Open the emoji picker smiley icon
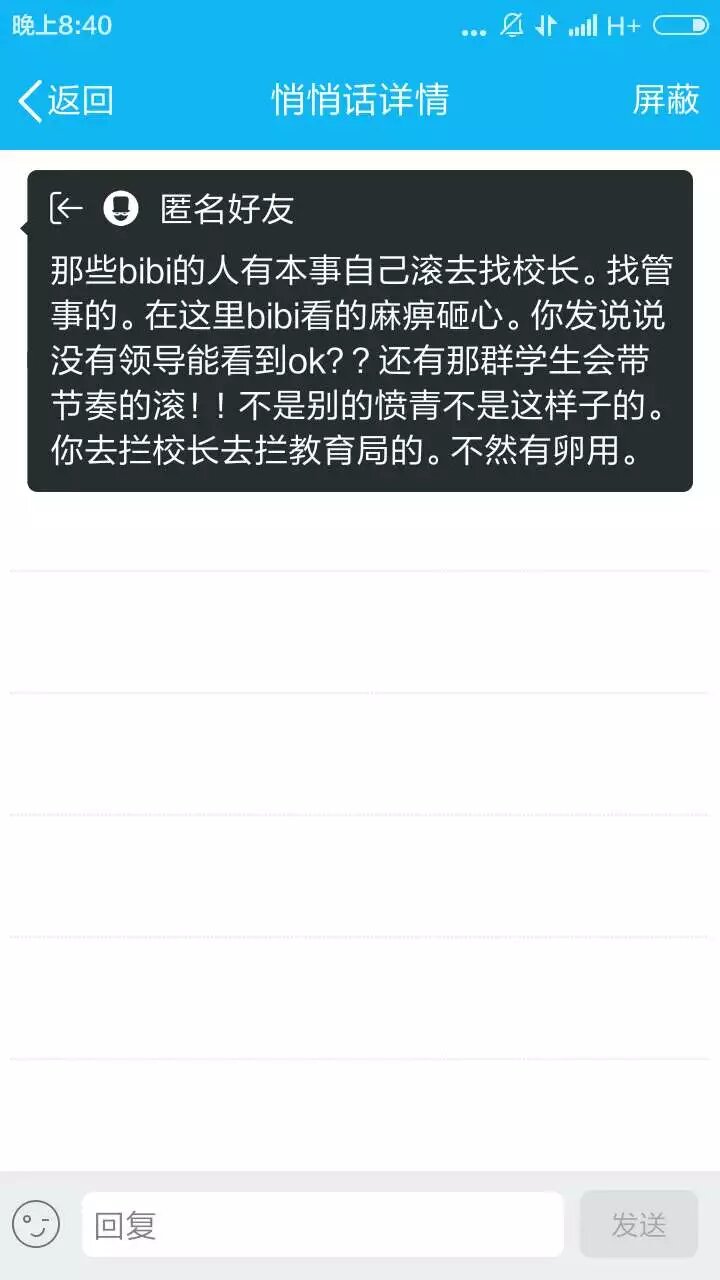 coord(36,1224)
